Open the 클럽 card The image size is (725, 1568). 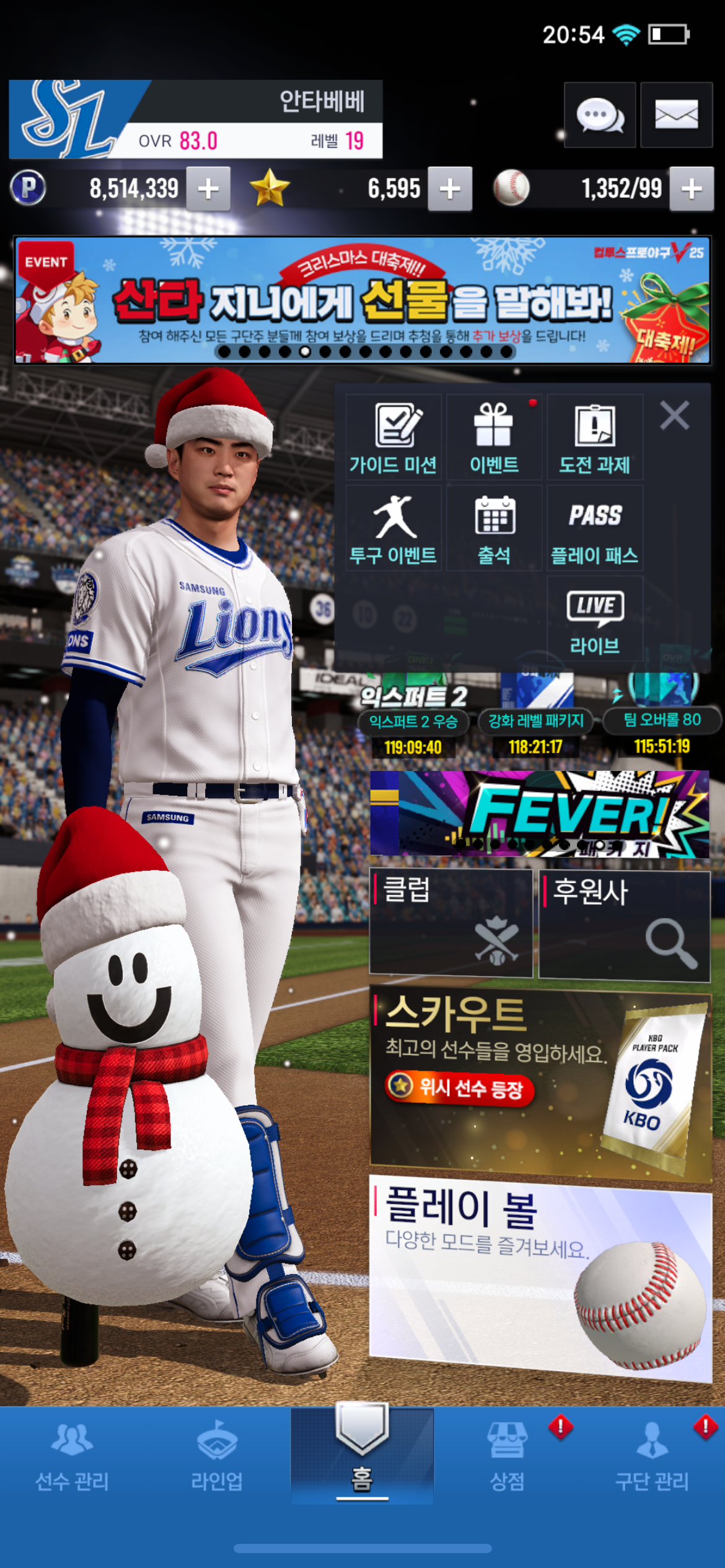click(451, 923)
